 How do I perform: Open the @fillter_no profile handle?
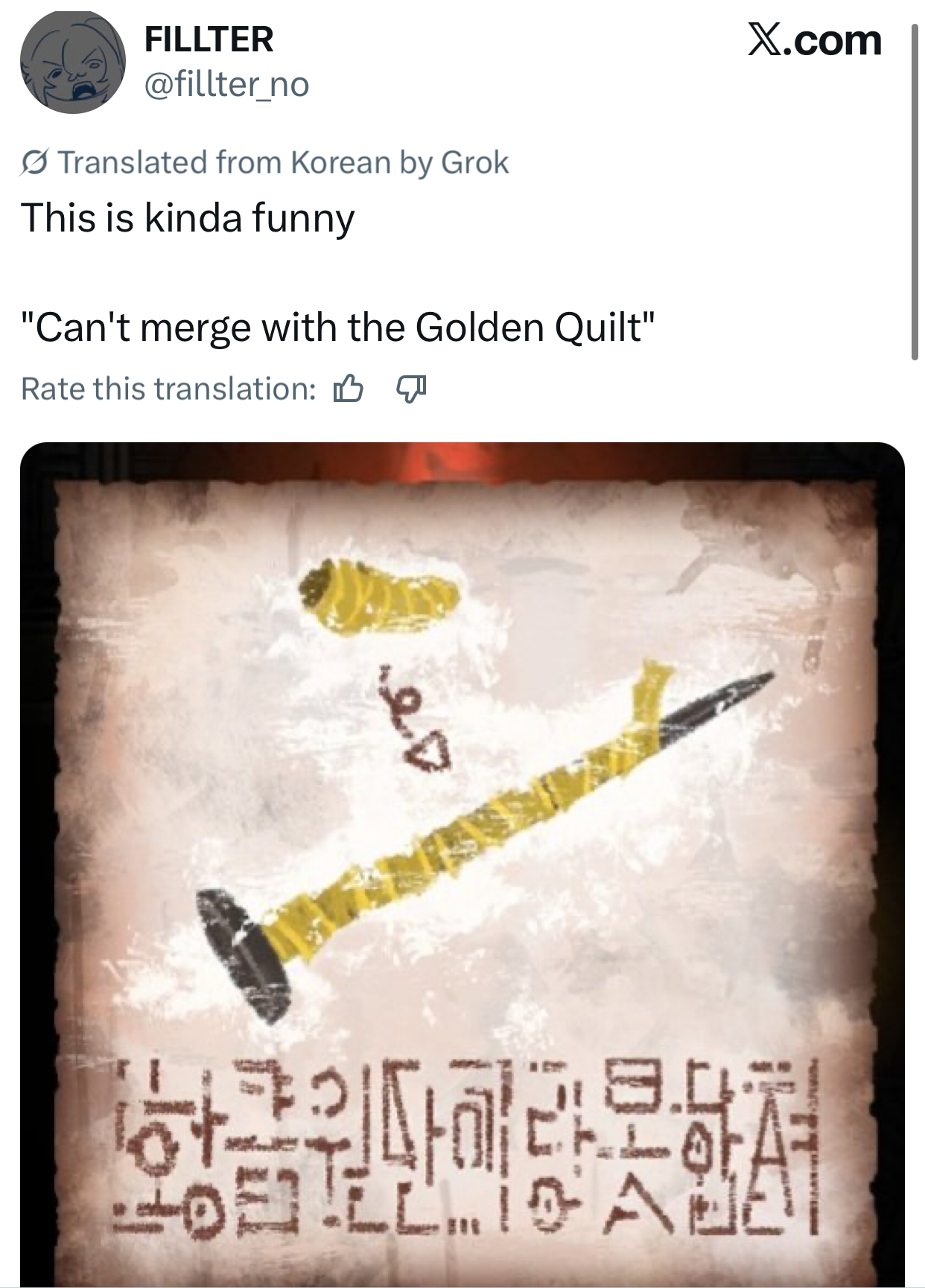click(226, 84)
